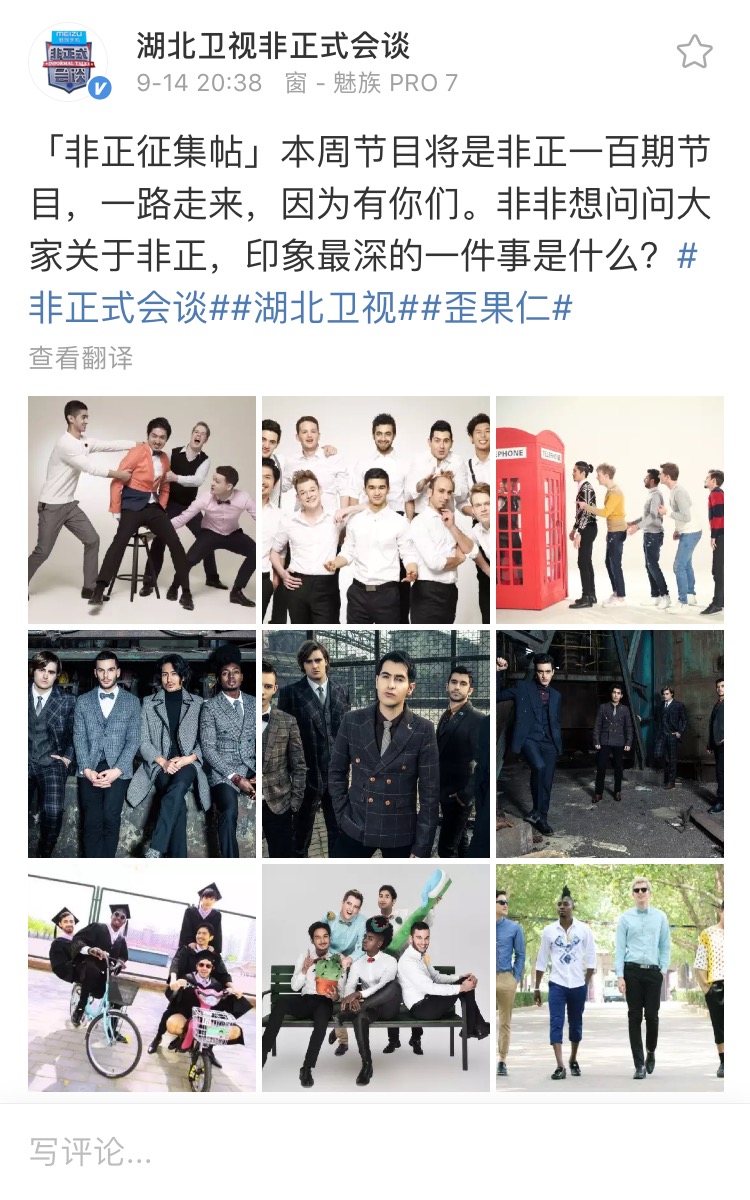The width and height of the screenshot is (750, 1200).
Task: Open the four men in plaid suits photo
Action: 142,744
